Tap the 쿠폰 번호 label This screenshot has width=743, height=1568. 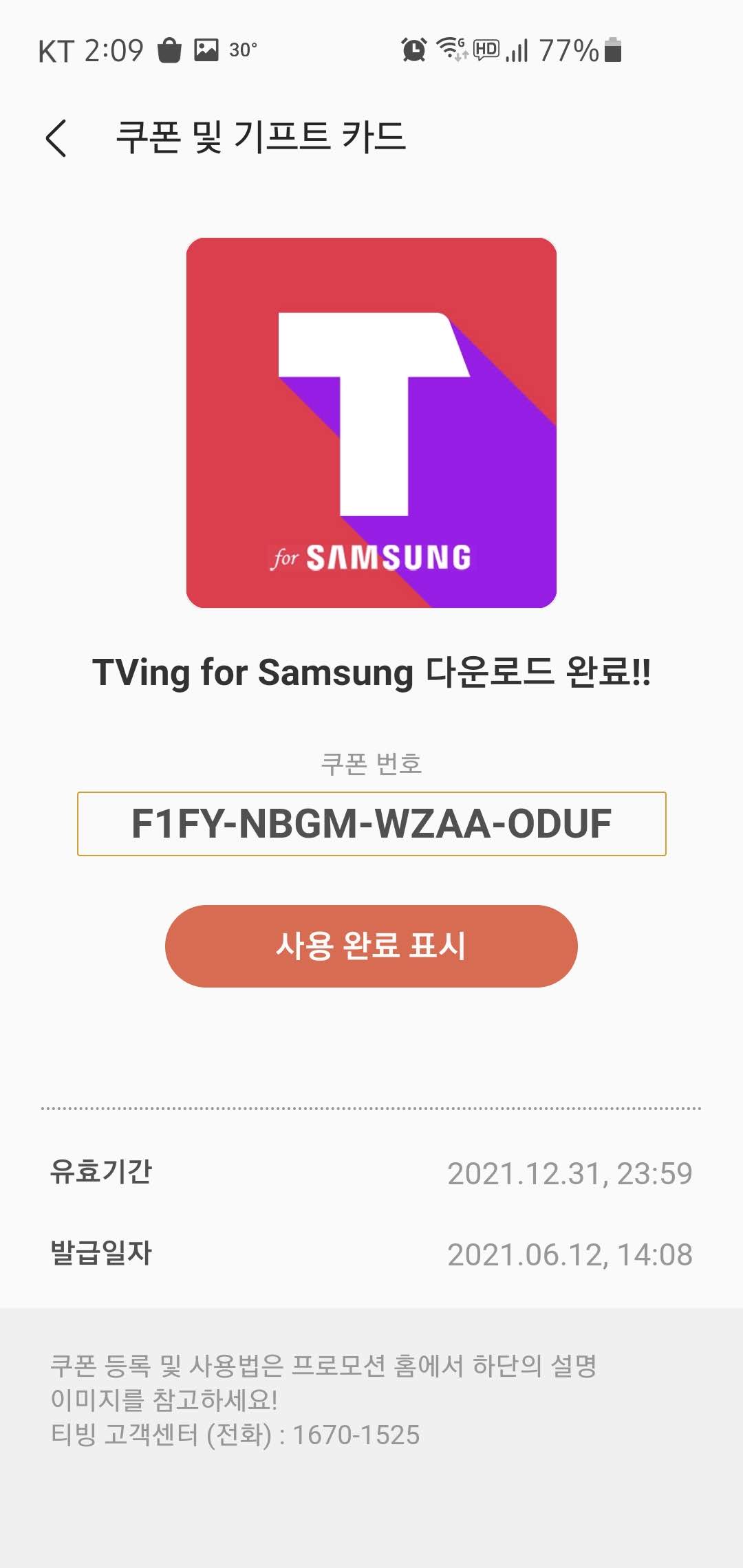pyautogui.click(x=371, y=765)
